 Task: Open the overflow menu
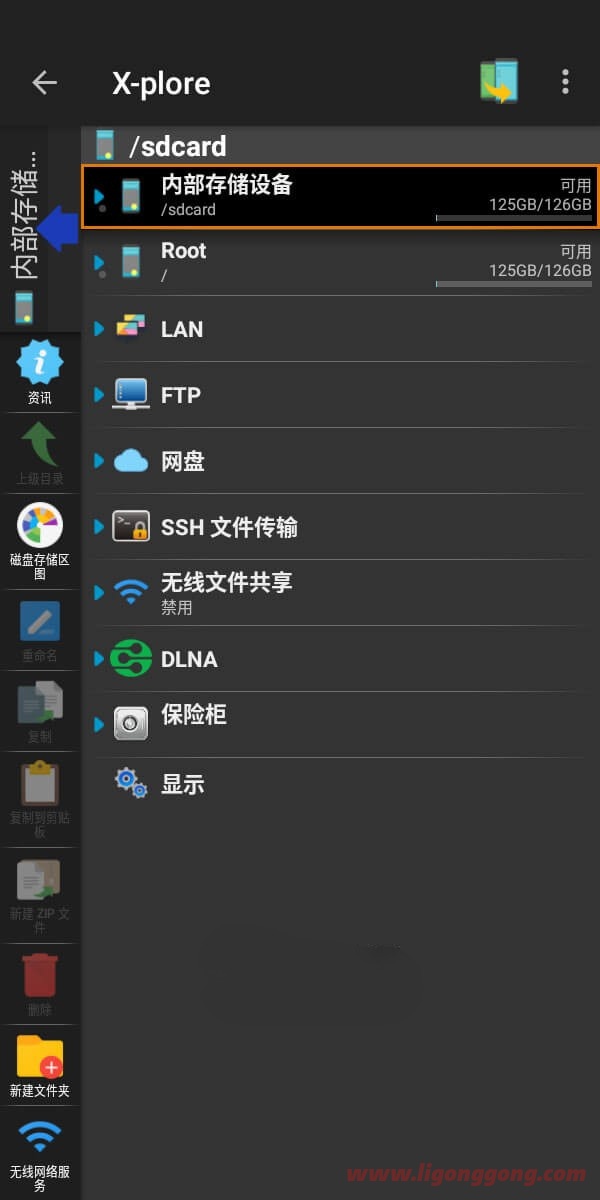coord(565,82)
